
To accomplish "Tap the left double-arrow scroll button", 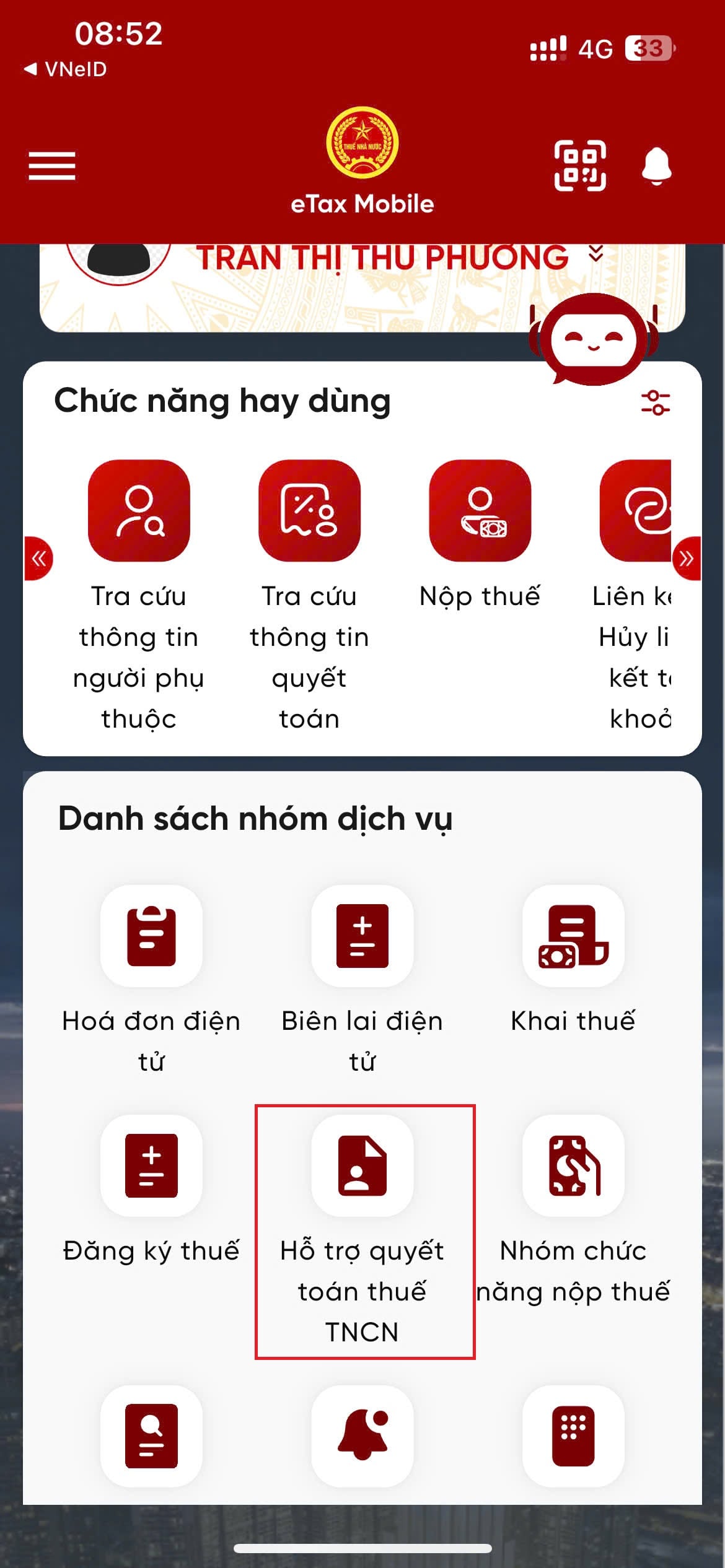I will pyautogui.click(x=39, y=559).
